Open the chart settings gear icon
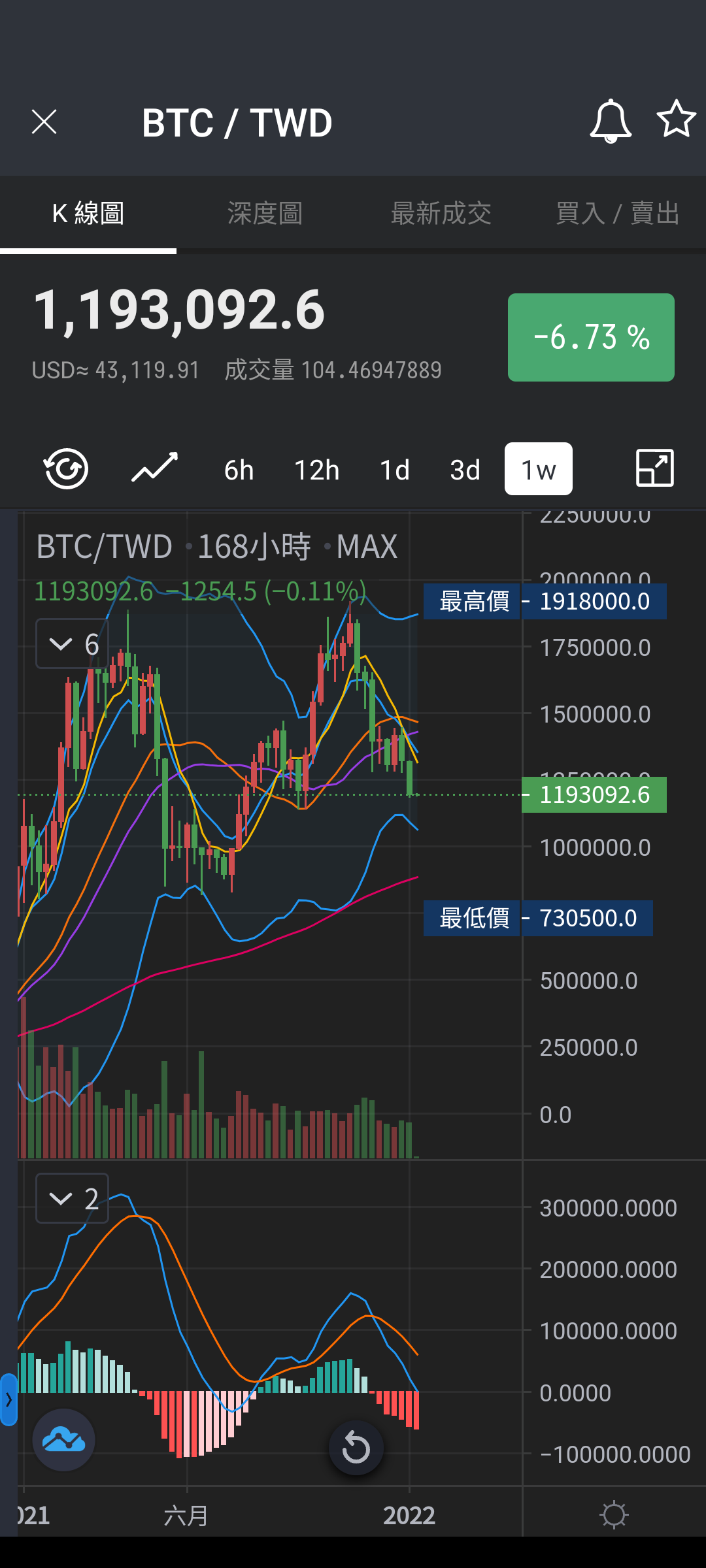 click(614, 1515)
